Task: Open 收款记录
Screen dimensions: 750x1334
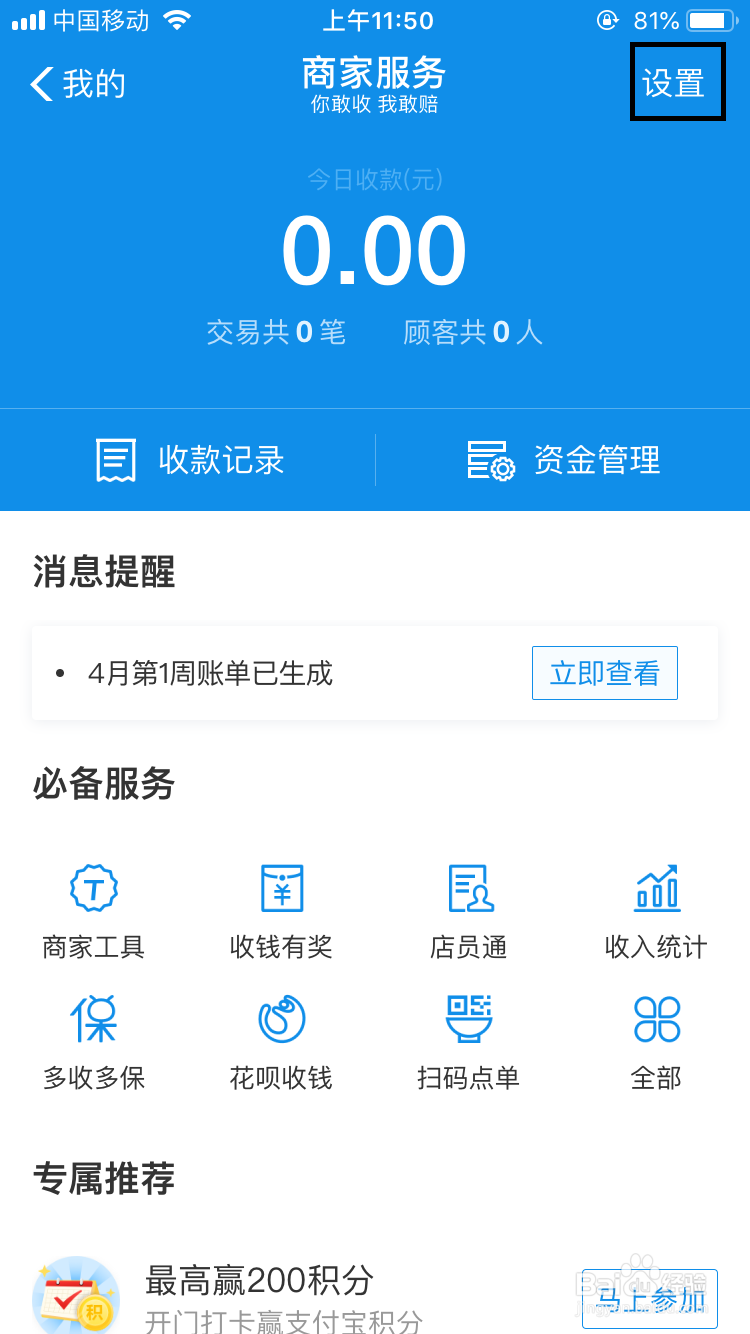Action: click(x=190, y=460)
